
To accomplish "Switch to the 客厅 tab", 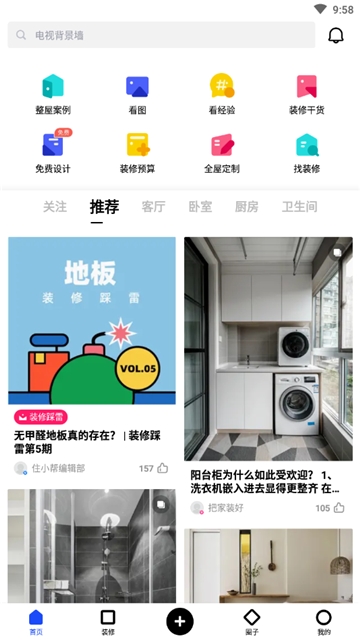I will tap(153, 207).
